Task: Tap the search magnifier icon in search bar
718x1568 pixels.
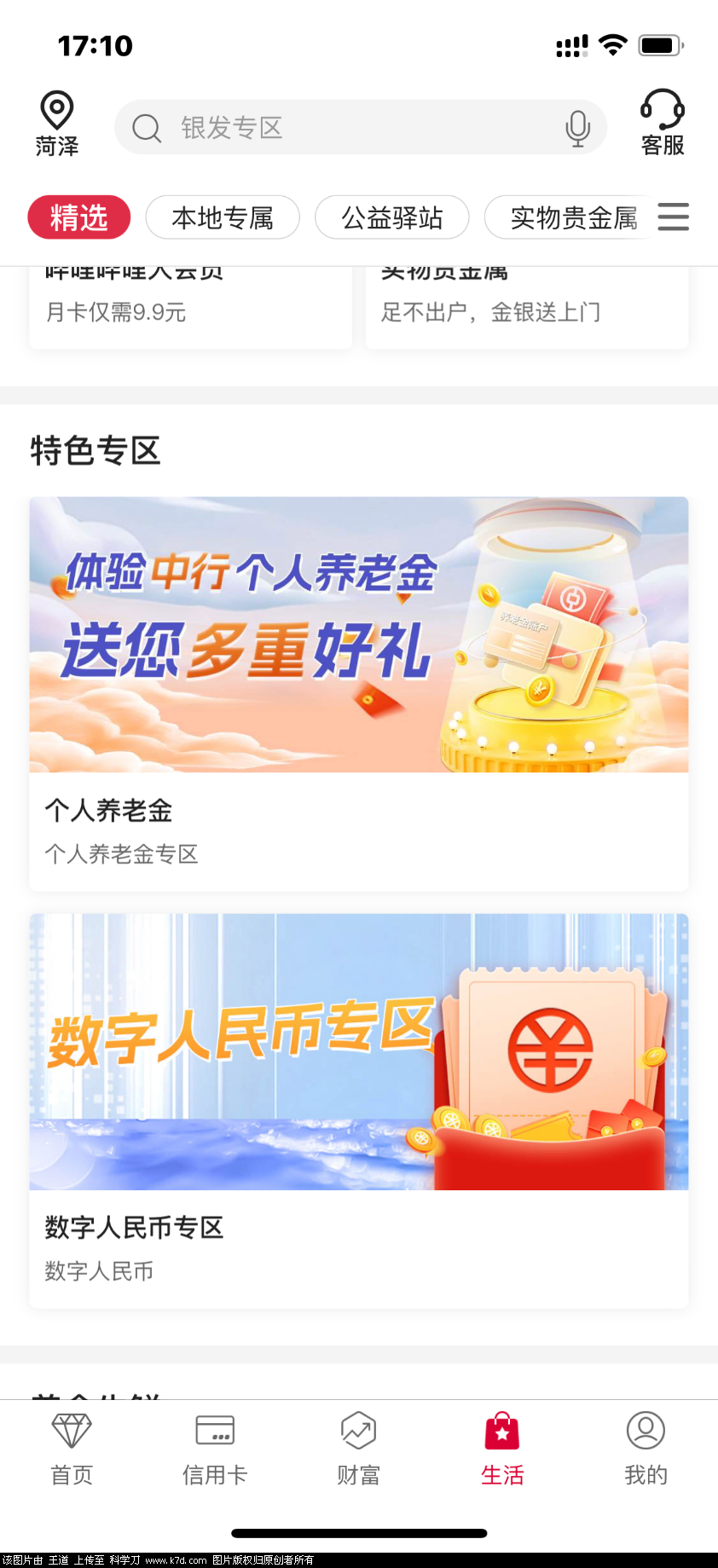Action: click(x=147, y=128)
